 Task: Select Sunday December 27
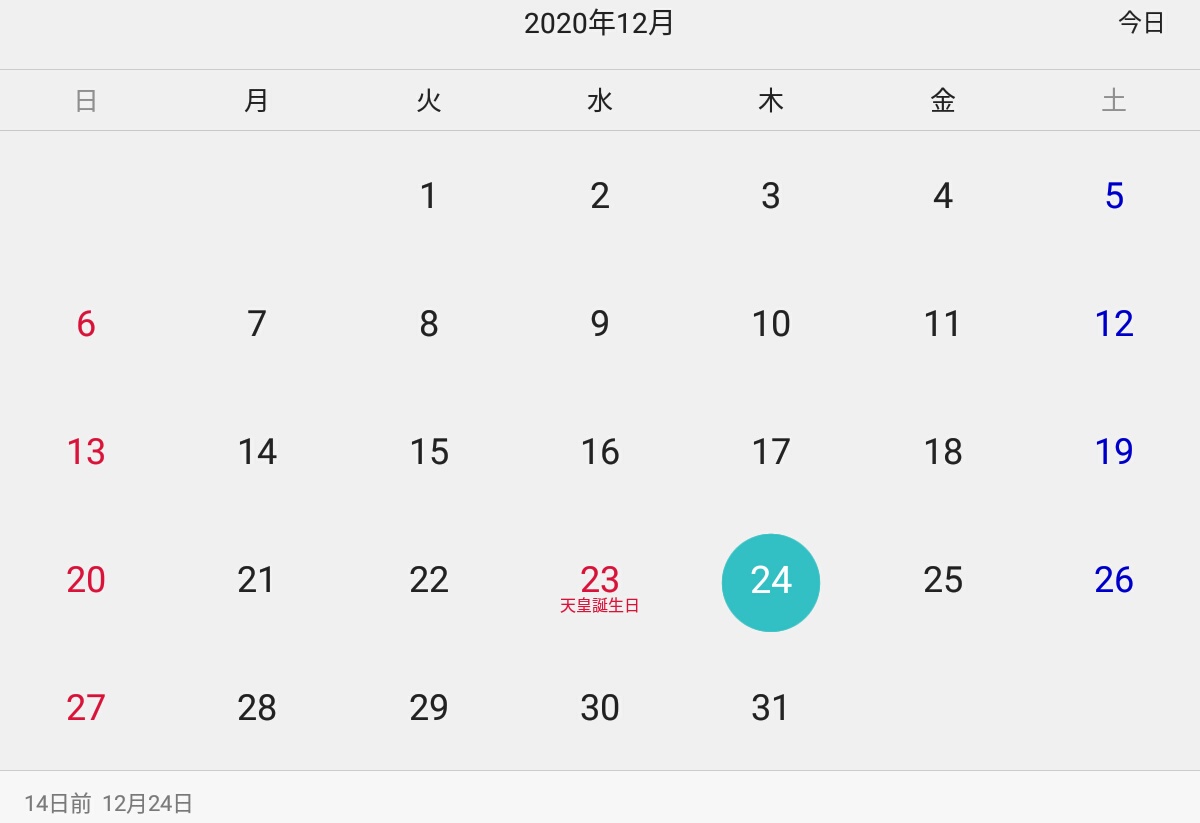86,708
